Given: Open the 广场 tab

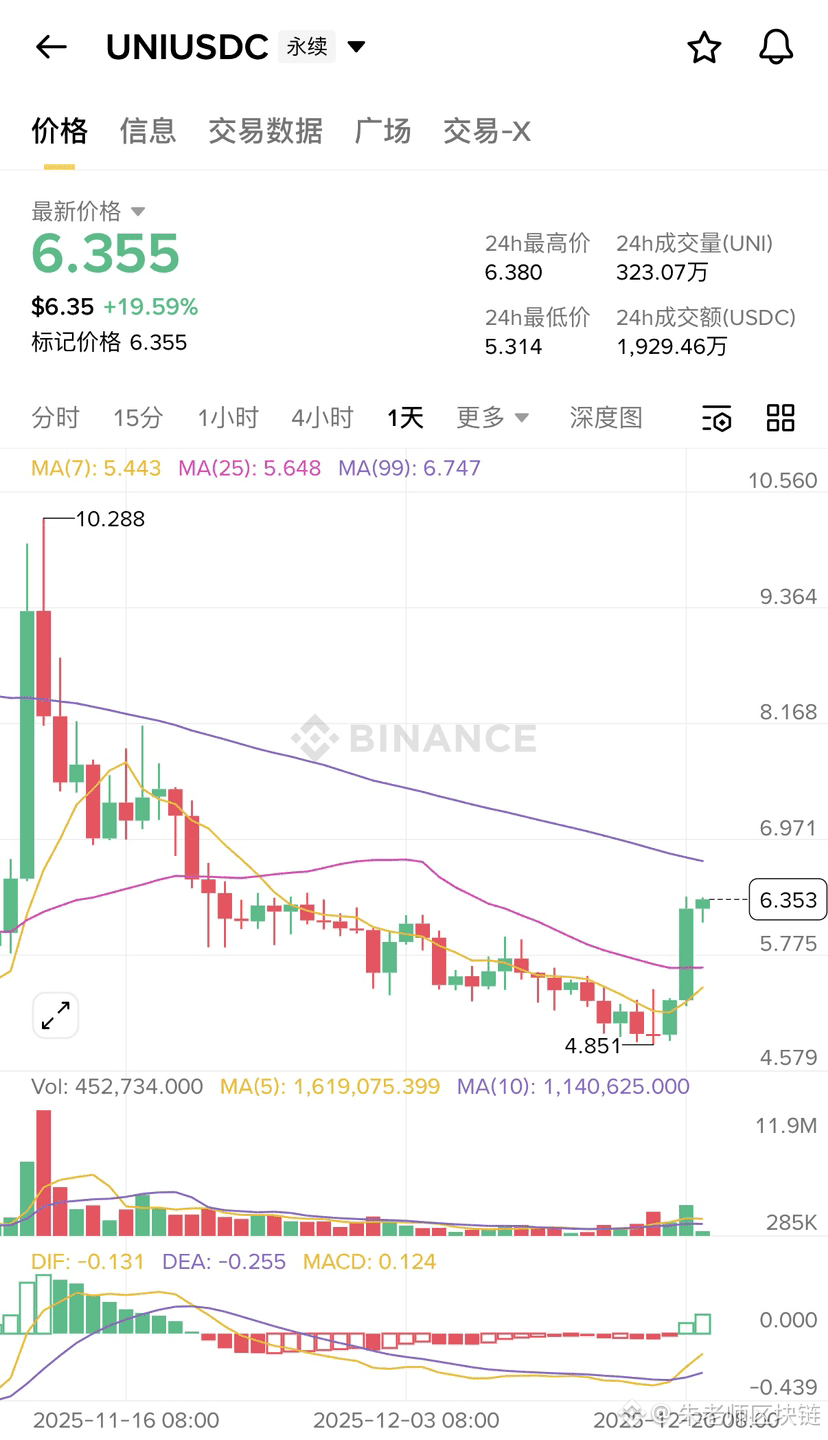Looking at the screenshot, I should point(383,130).
